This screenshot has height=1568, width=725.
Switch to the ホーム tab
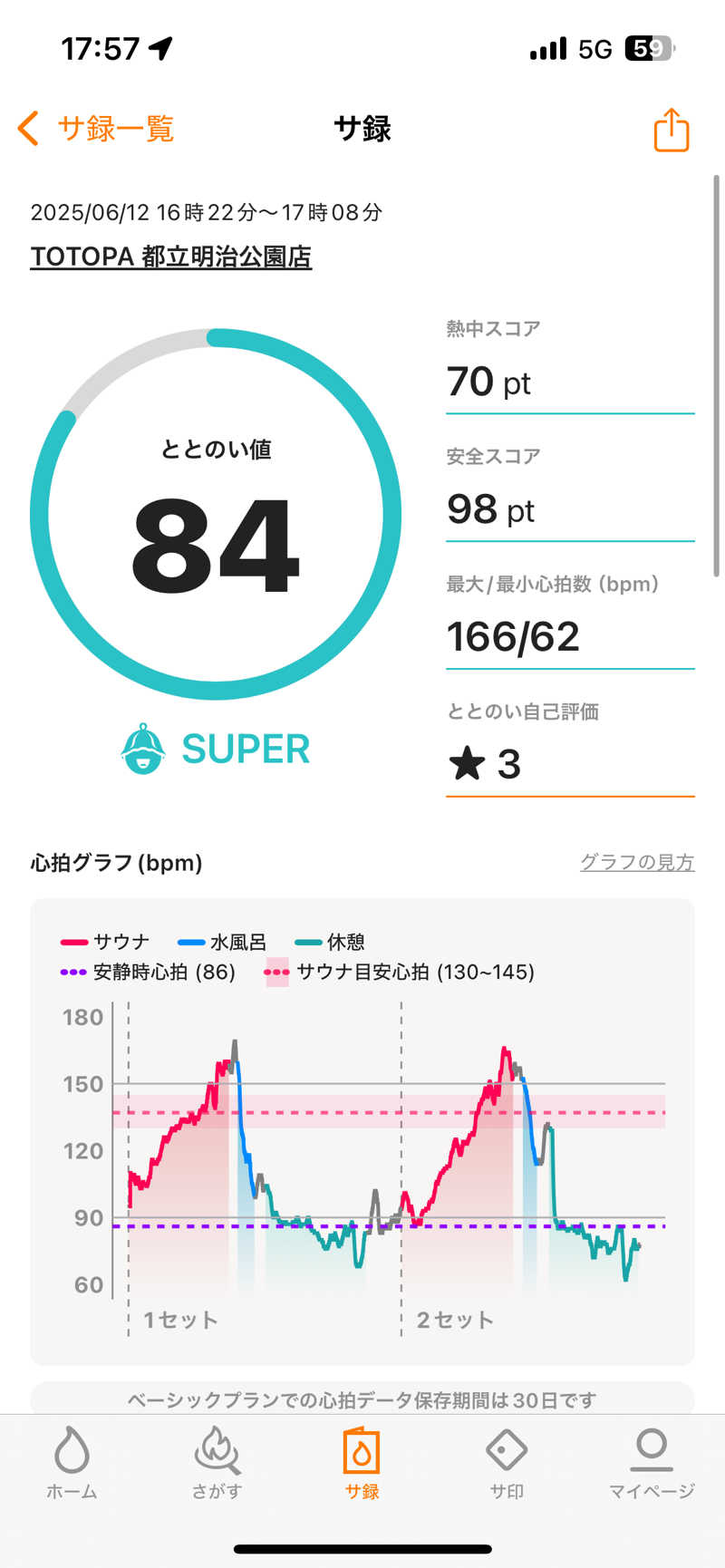click(x=72, y=1463)
